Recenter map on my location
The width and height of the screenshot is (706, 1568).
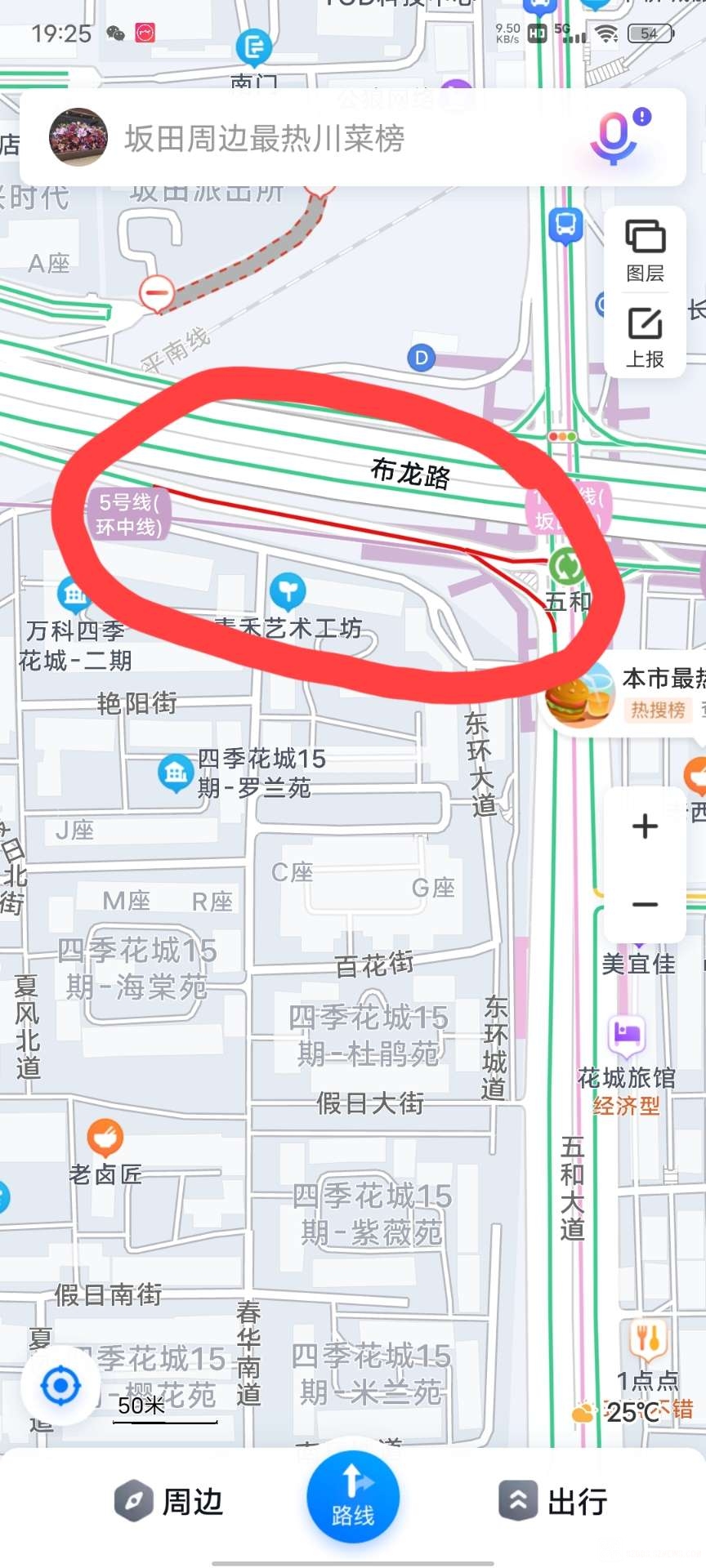tap(60, 1386)
